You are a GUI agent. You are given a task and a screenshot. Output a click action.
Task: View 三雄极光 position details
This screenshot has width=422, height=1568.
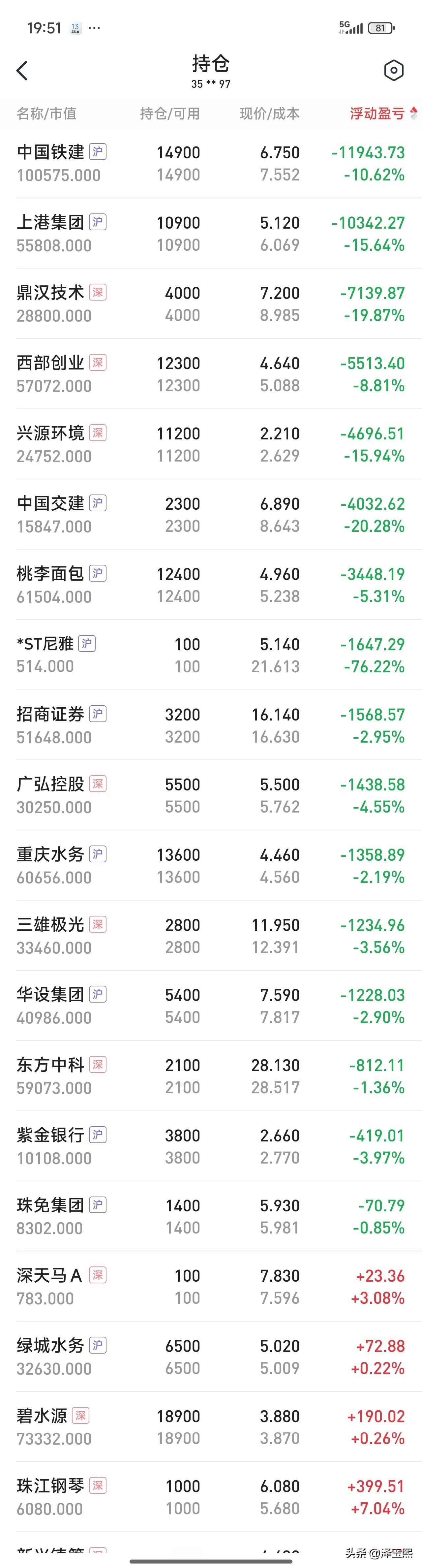click(211, 936)
